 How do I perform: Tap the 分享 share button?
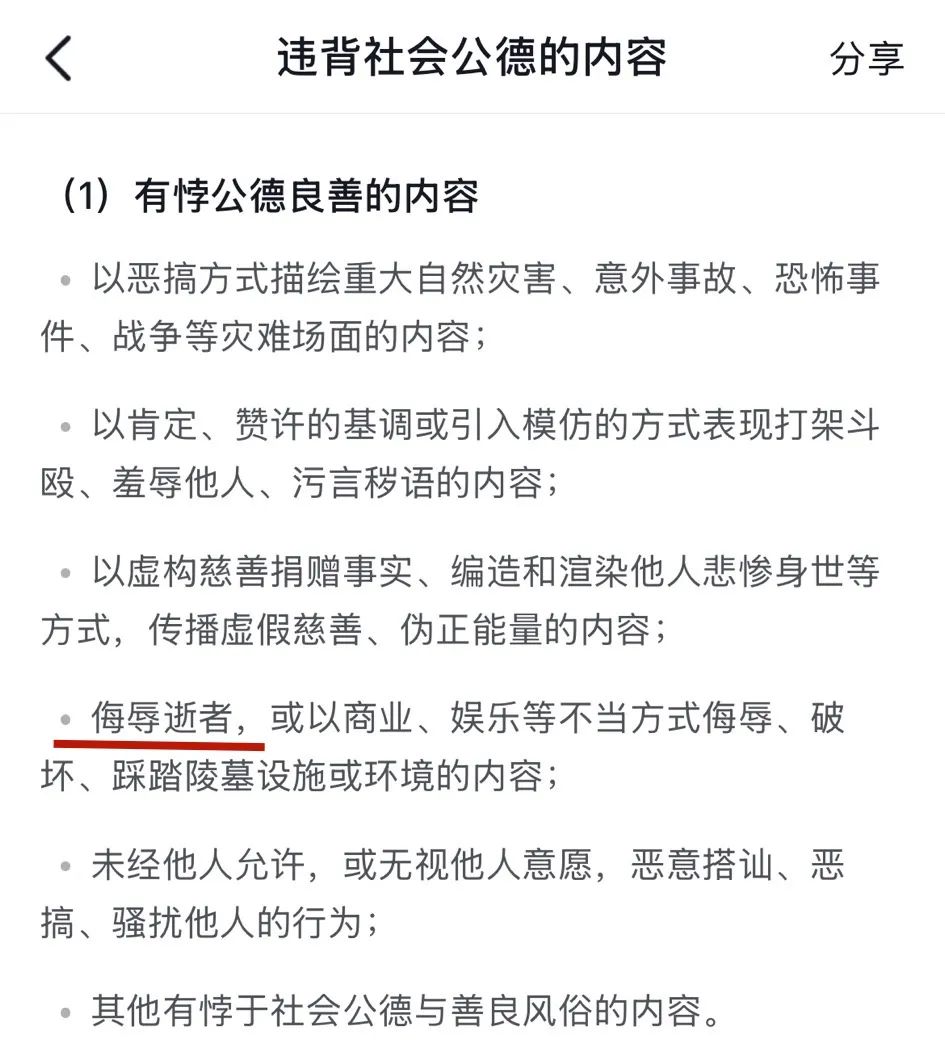point(866,58)
